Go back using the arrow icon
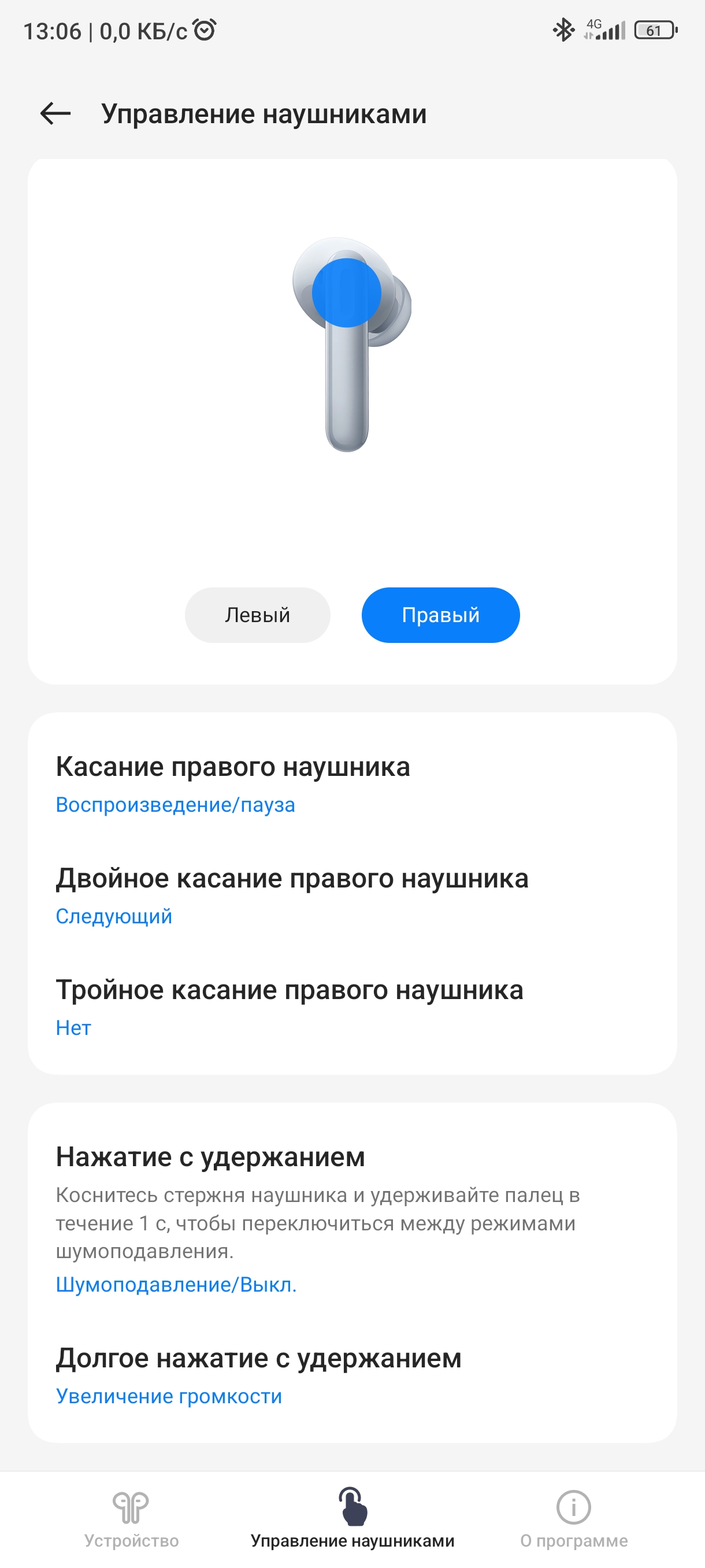Viewport: 705px width, 1568px height. [55, 114]
